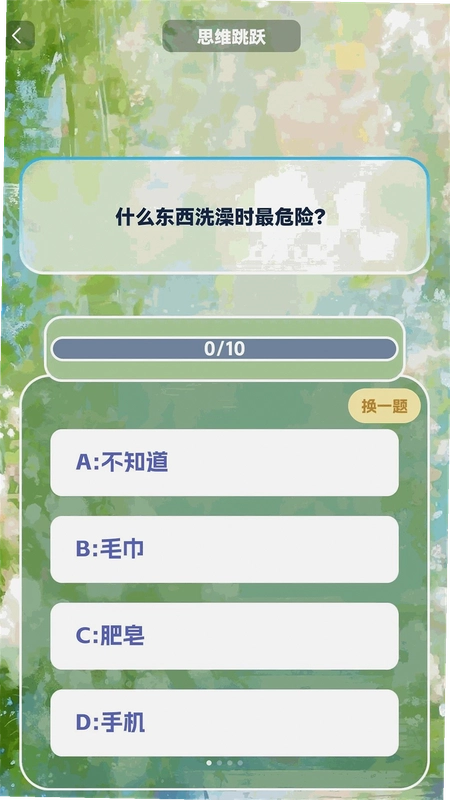Choose answer B:毛巾

coord(224,549)
